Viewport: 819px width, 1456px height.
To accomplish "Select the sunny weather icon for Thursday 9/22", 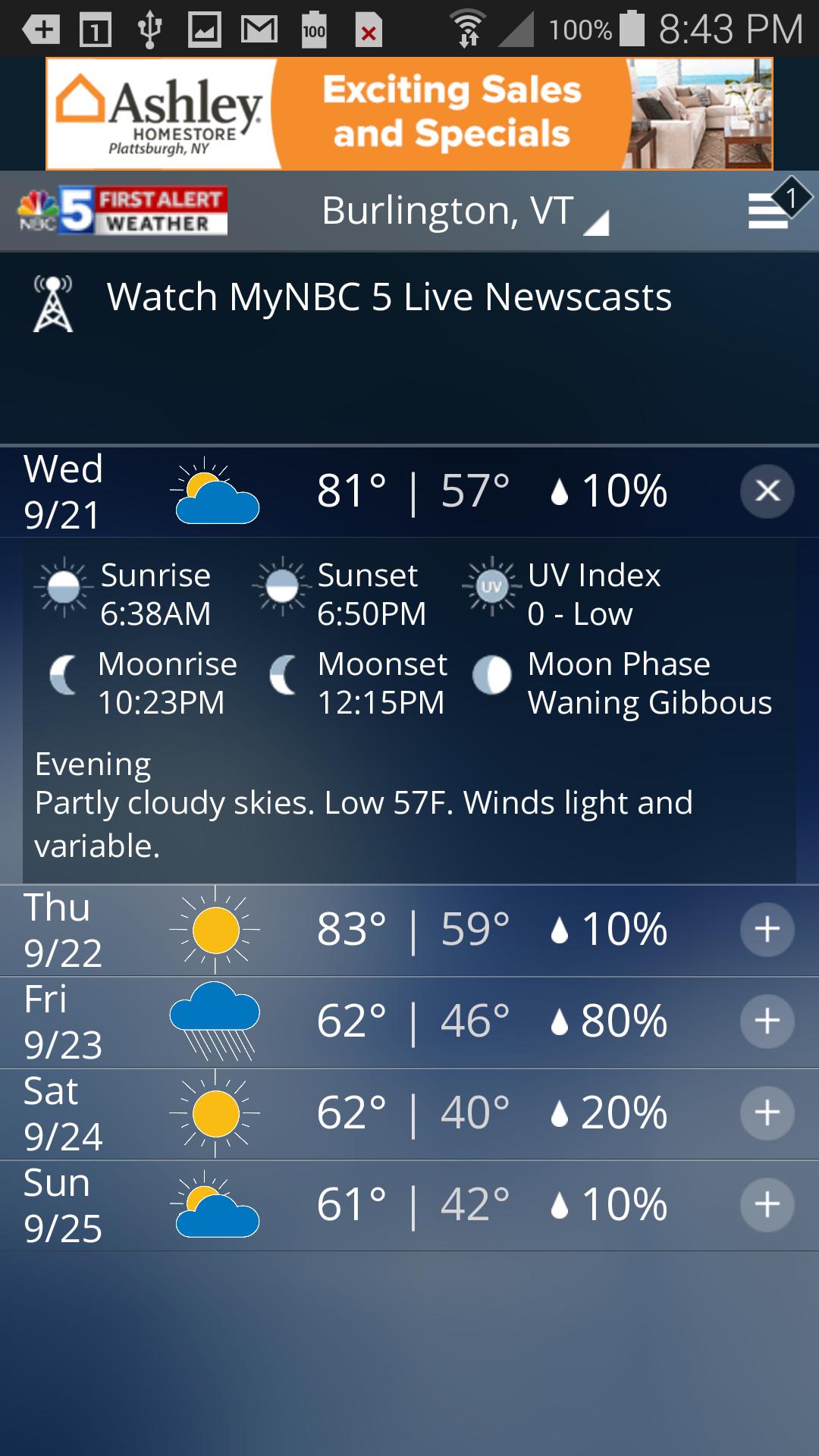I will click(x=216, y=929).
